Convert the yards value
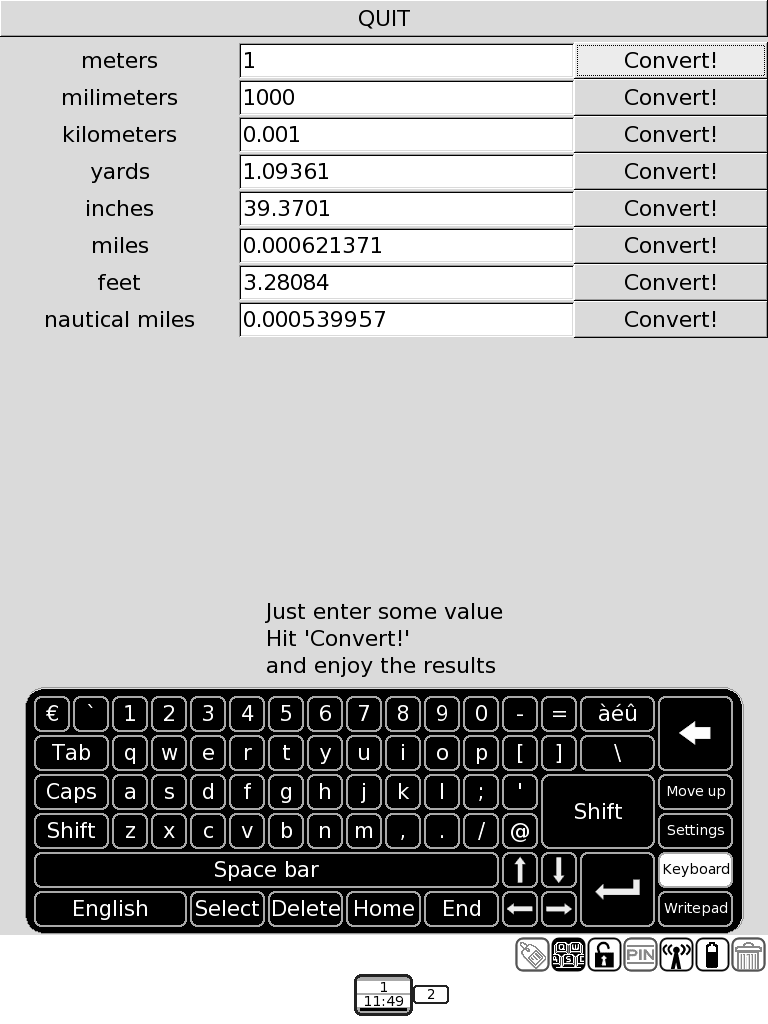 (x=670, y=171)
